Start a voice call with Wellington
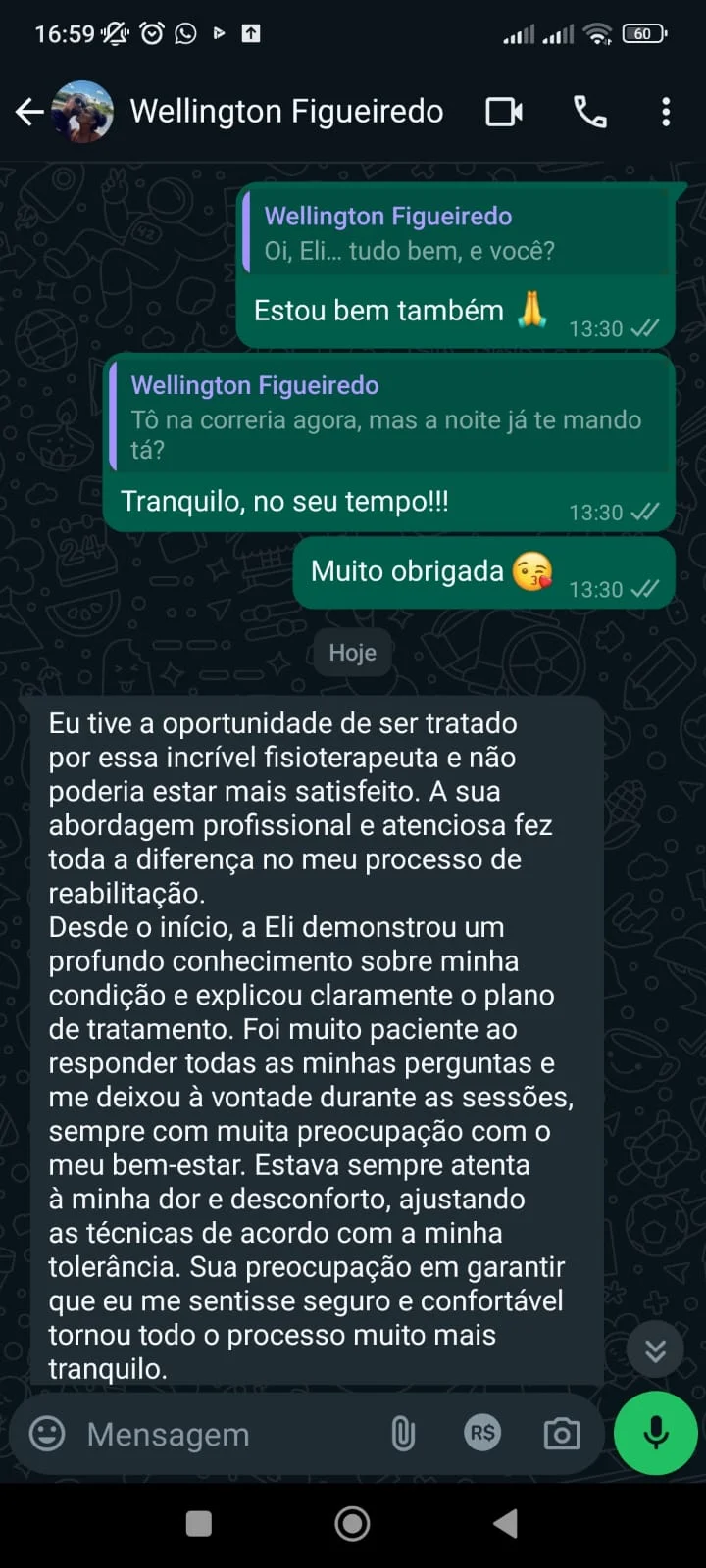The width and height of the screenshot is (706, 1568). point(589,112)
